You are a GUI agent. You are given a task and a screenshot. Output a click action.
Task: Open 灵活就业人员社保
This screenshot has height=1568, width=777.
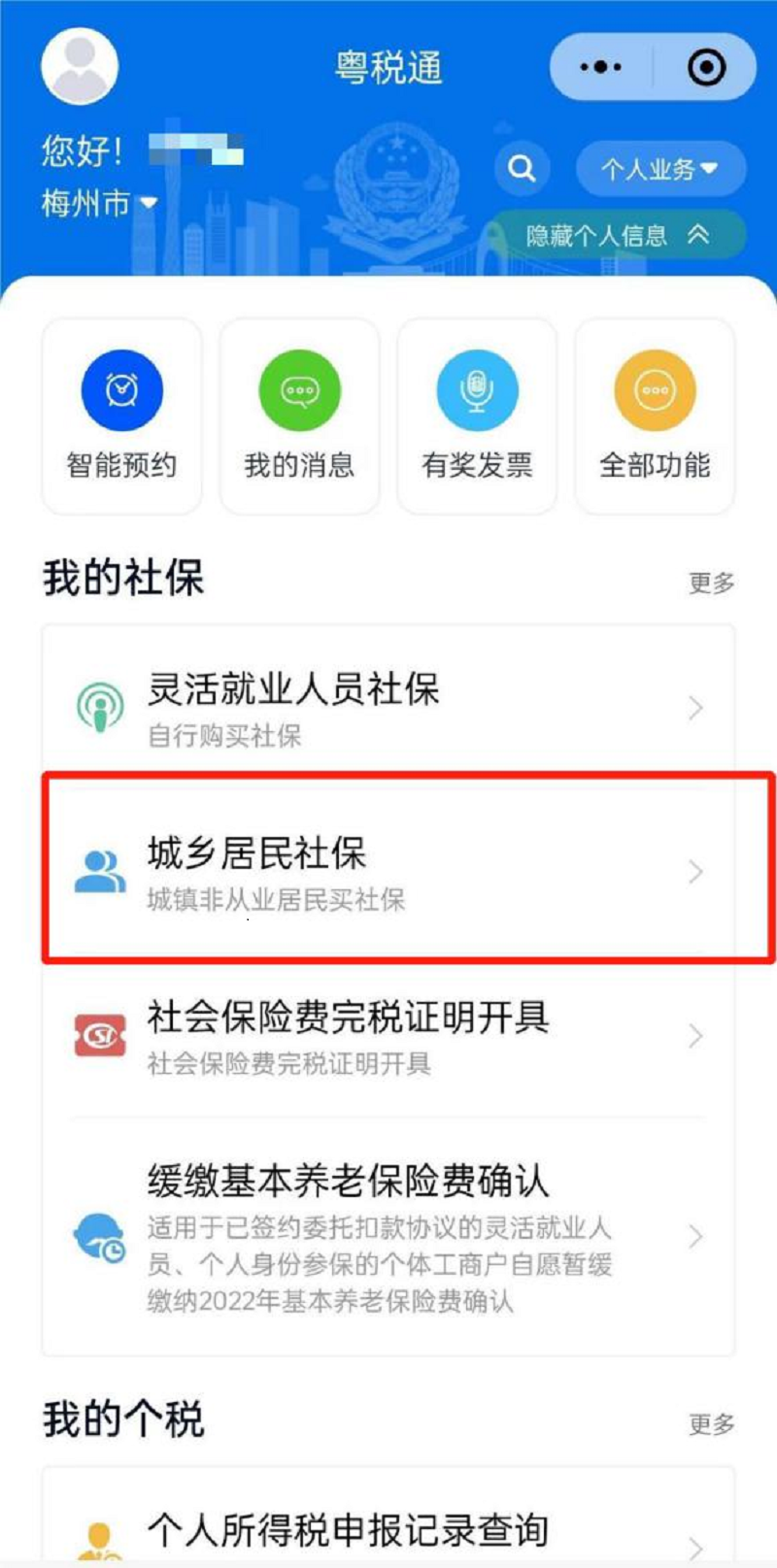tap(388, 707)
